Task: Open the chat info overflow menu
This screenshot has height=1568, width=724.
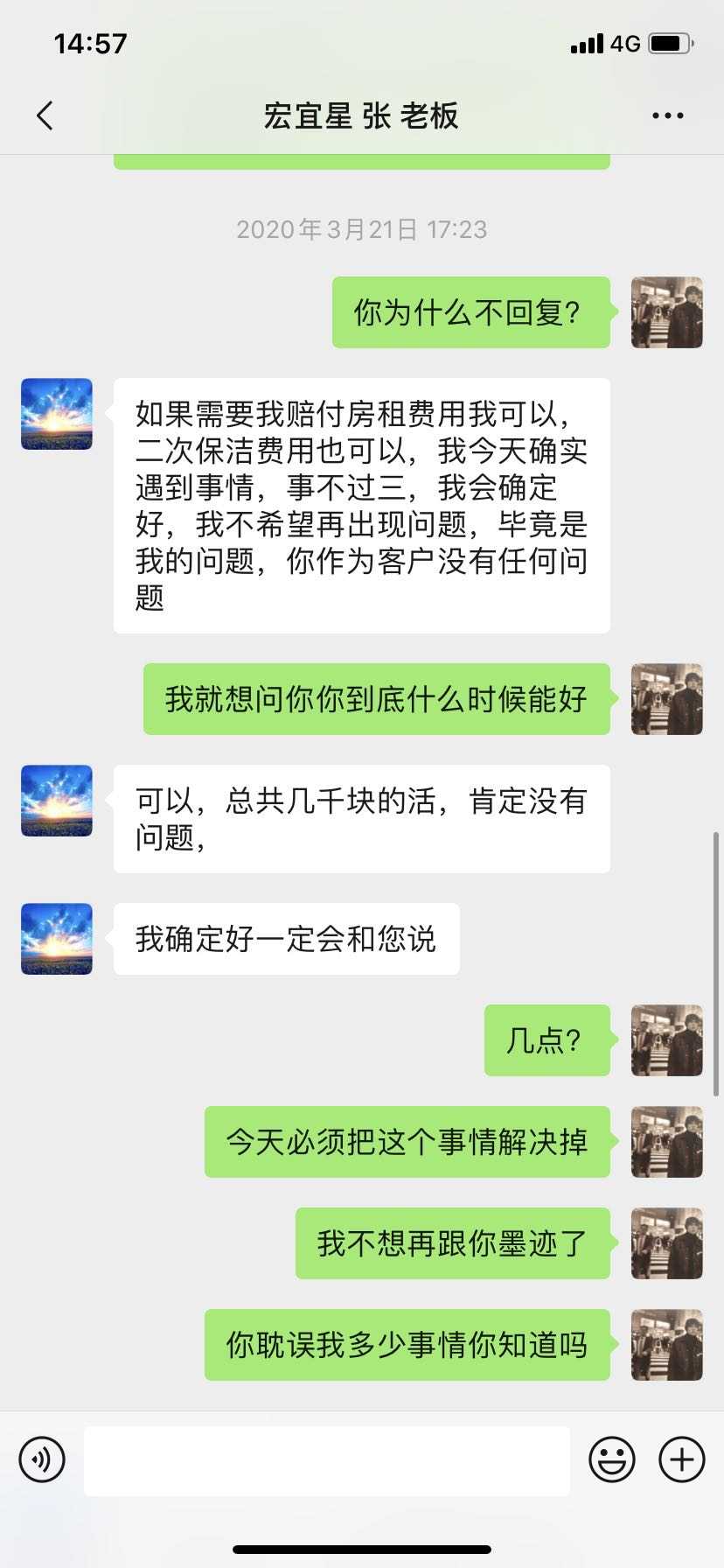Action: pos(667,115)
